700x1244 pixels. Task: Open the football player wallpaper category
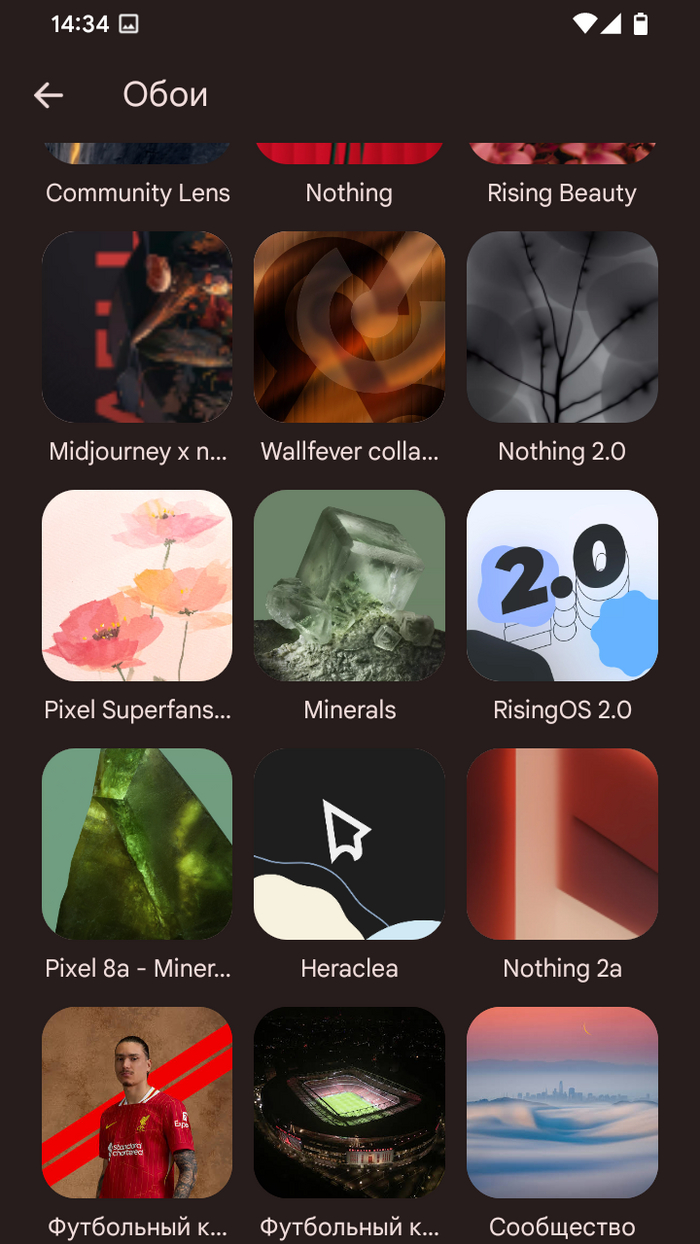137,1101
